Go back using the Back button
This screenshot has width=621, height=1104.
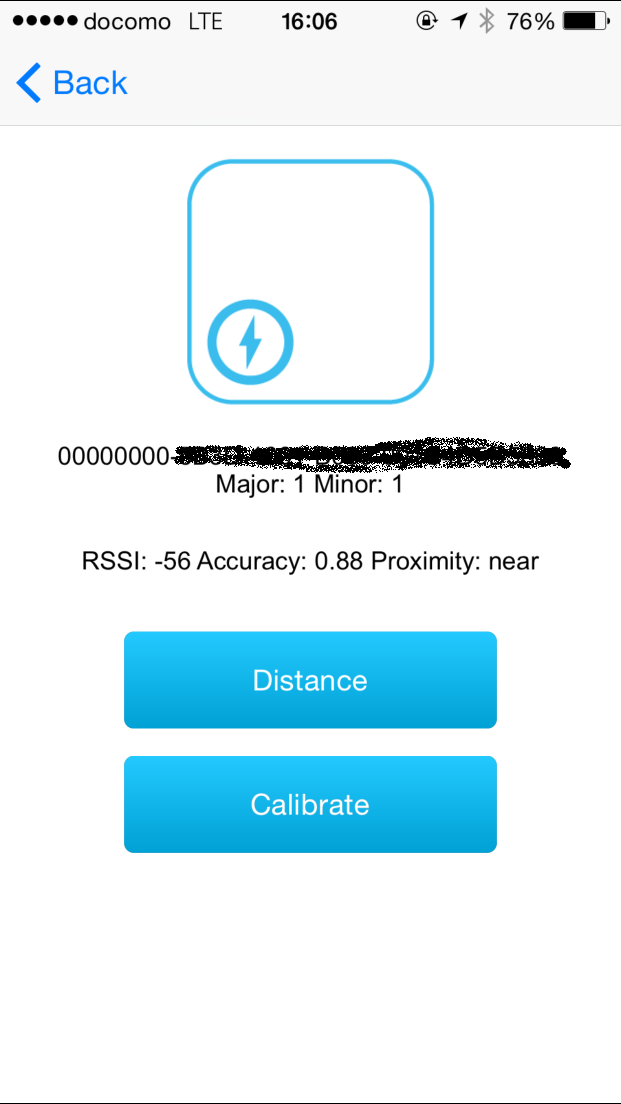tap(72, 83)
